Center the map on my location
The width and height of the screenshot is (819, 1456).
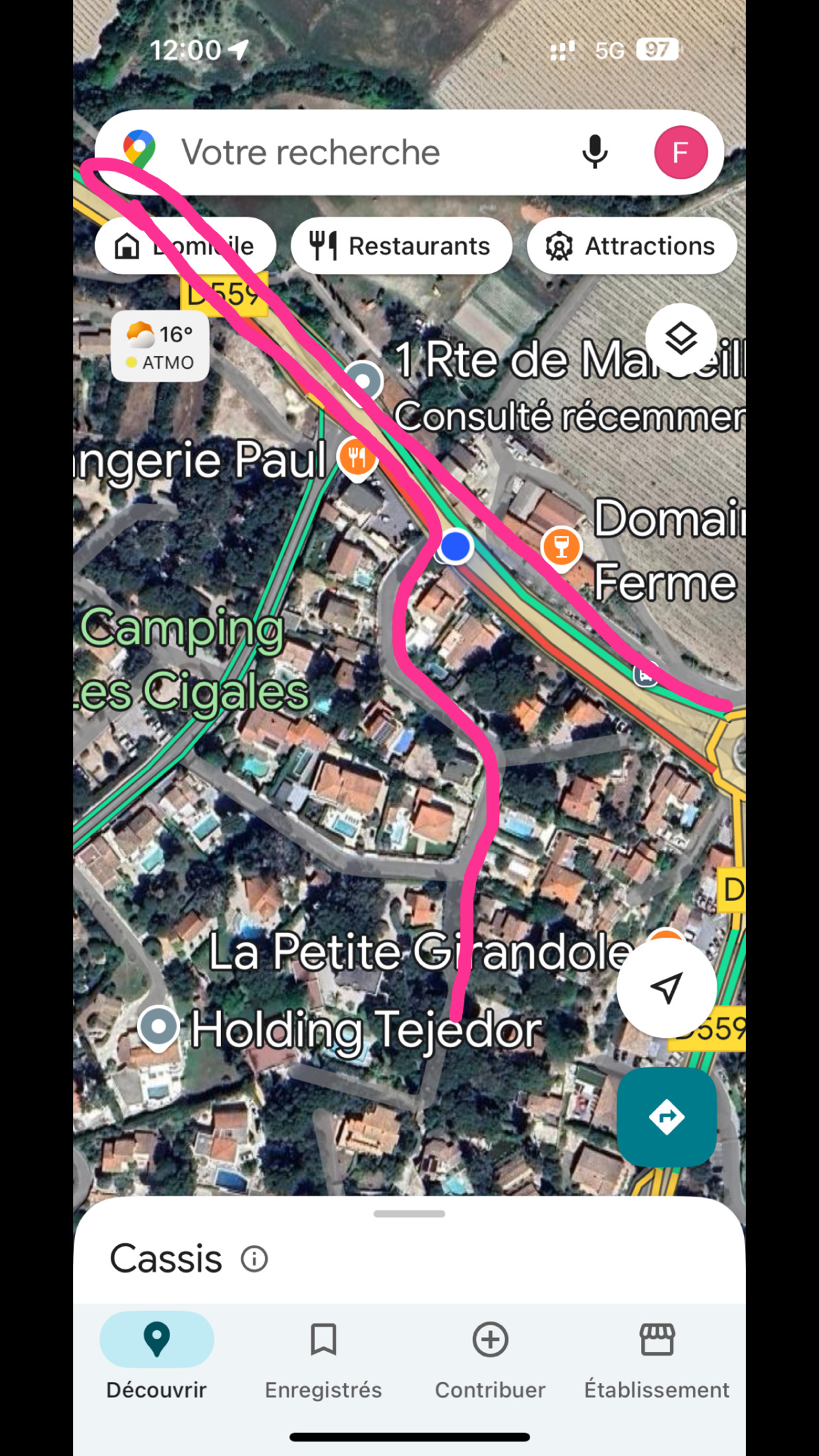666,988
